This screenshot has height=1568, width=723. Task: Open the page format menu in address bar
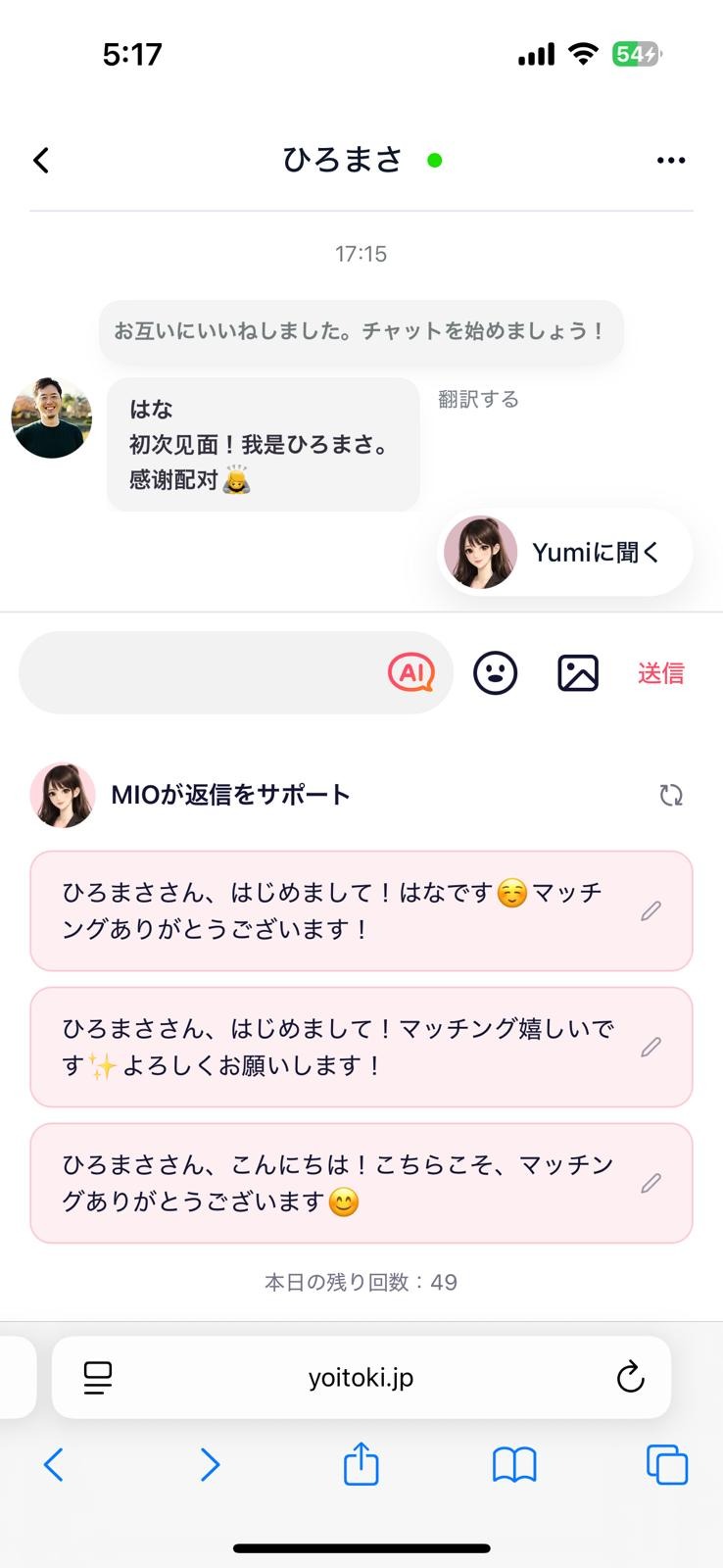pyautogui.click(x=97, y=1377)
